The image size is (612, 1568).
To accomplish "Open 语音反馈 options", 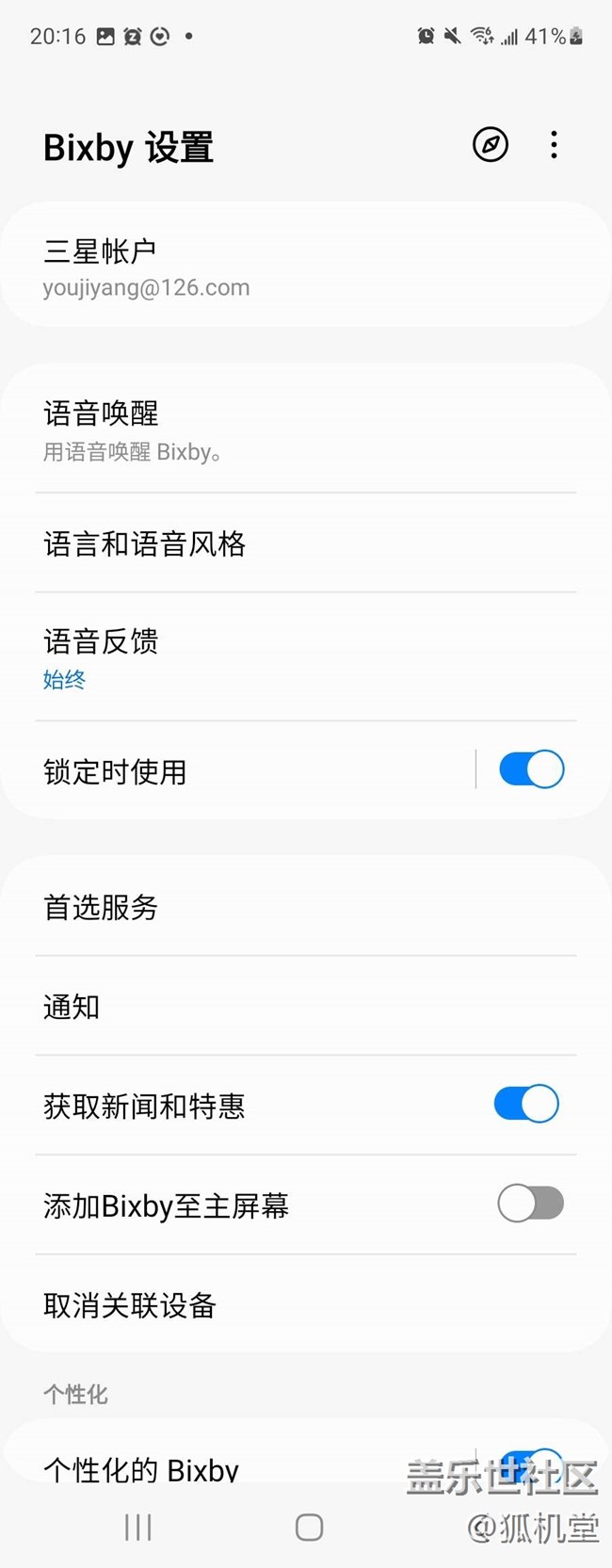I will pyautogui.click(x=305, y=657).
